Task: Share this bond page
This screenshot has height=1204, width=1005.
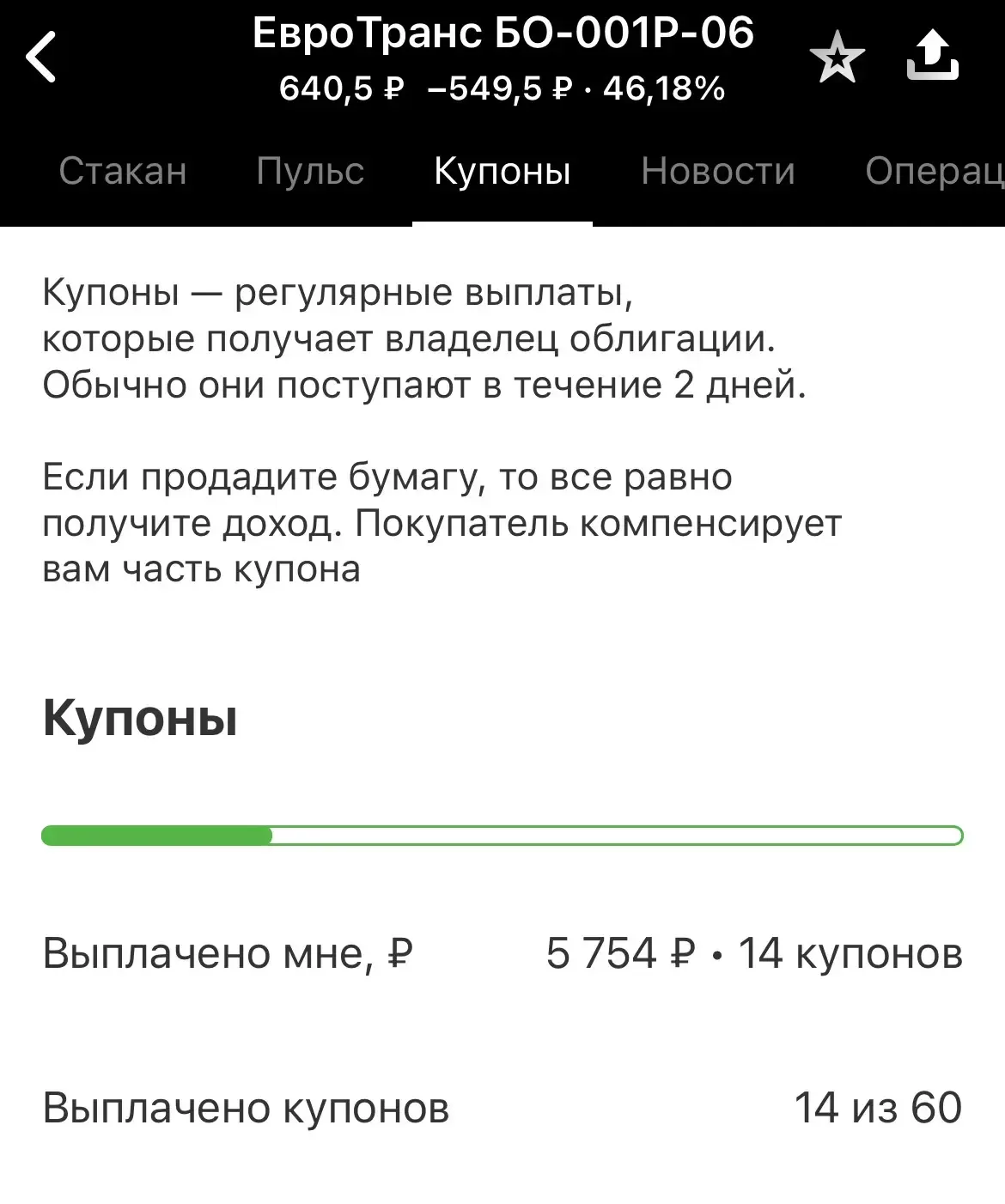Action: coord(933,57)
